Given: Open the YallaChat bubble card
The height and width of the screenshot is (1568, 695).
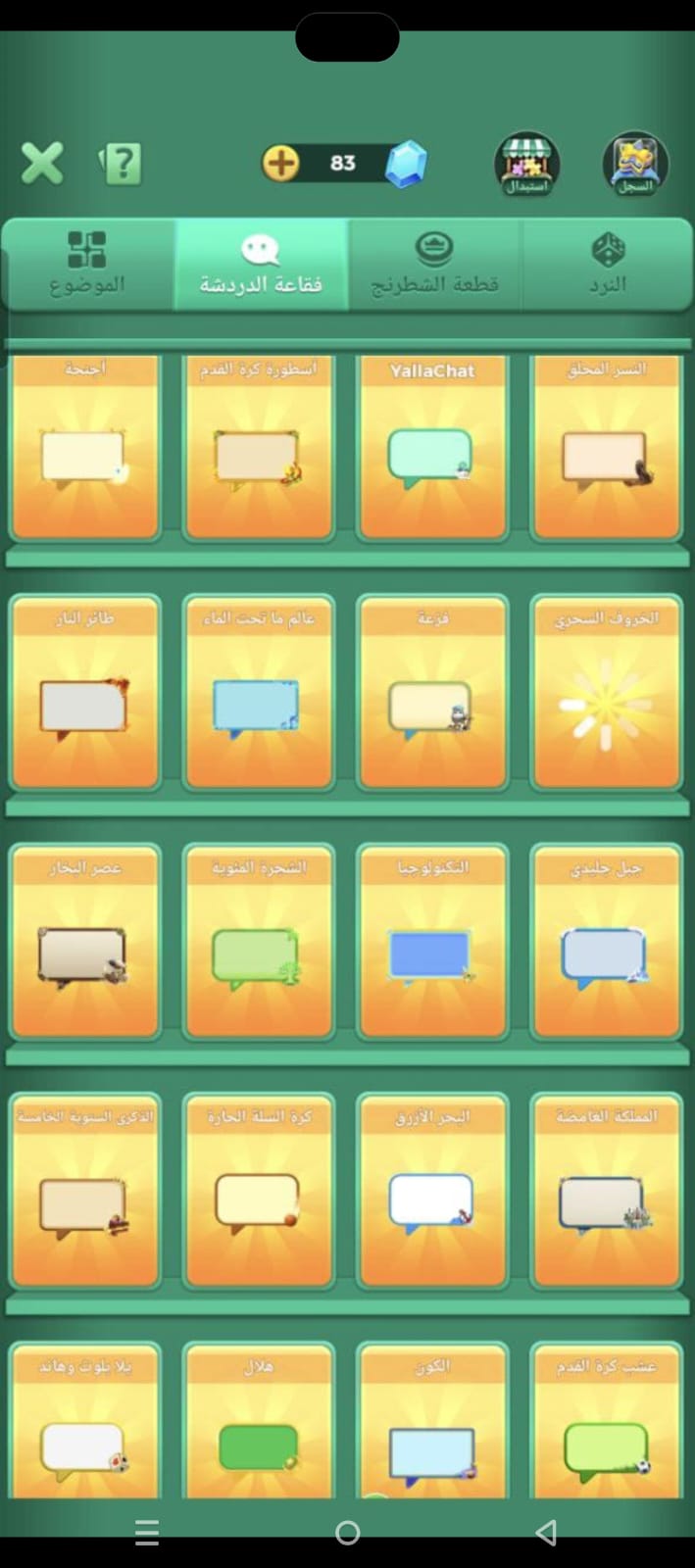Looking at the screenshot, I should tap(432, 448).
